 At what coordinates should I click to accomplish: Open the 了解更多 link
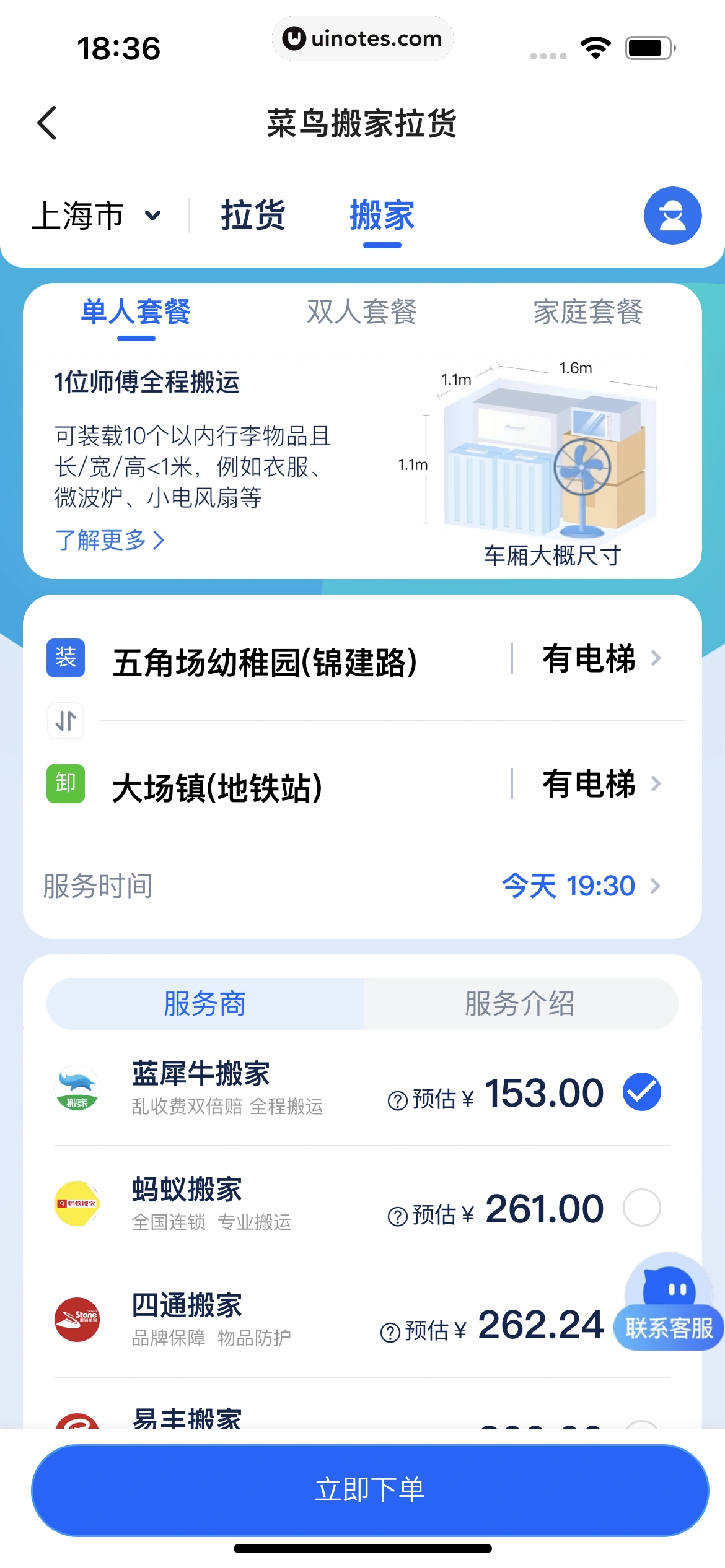[110, 540]
